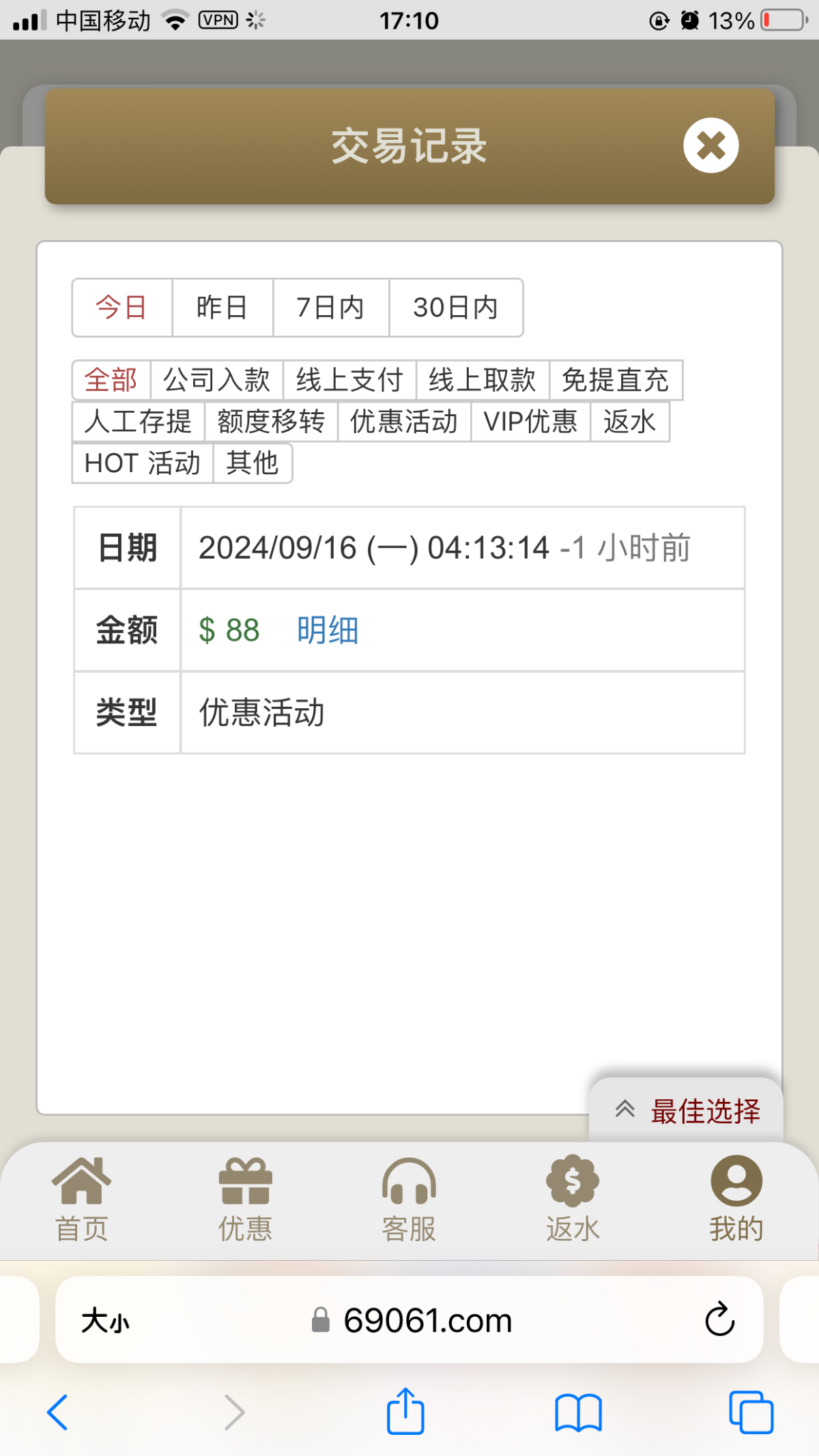Filter records by 线上取款
819x1456 pixels.
[x=483, y=380]
